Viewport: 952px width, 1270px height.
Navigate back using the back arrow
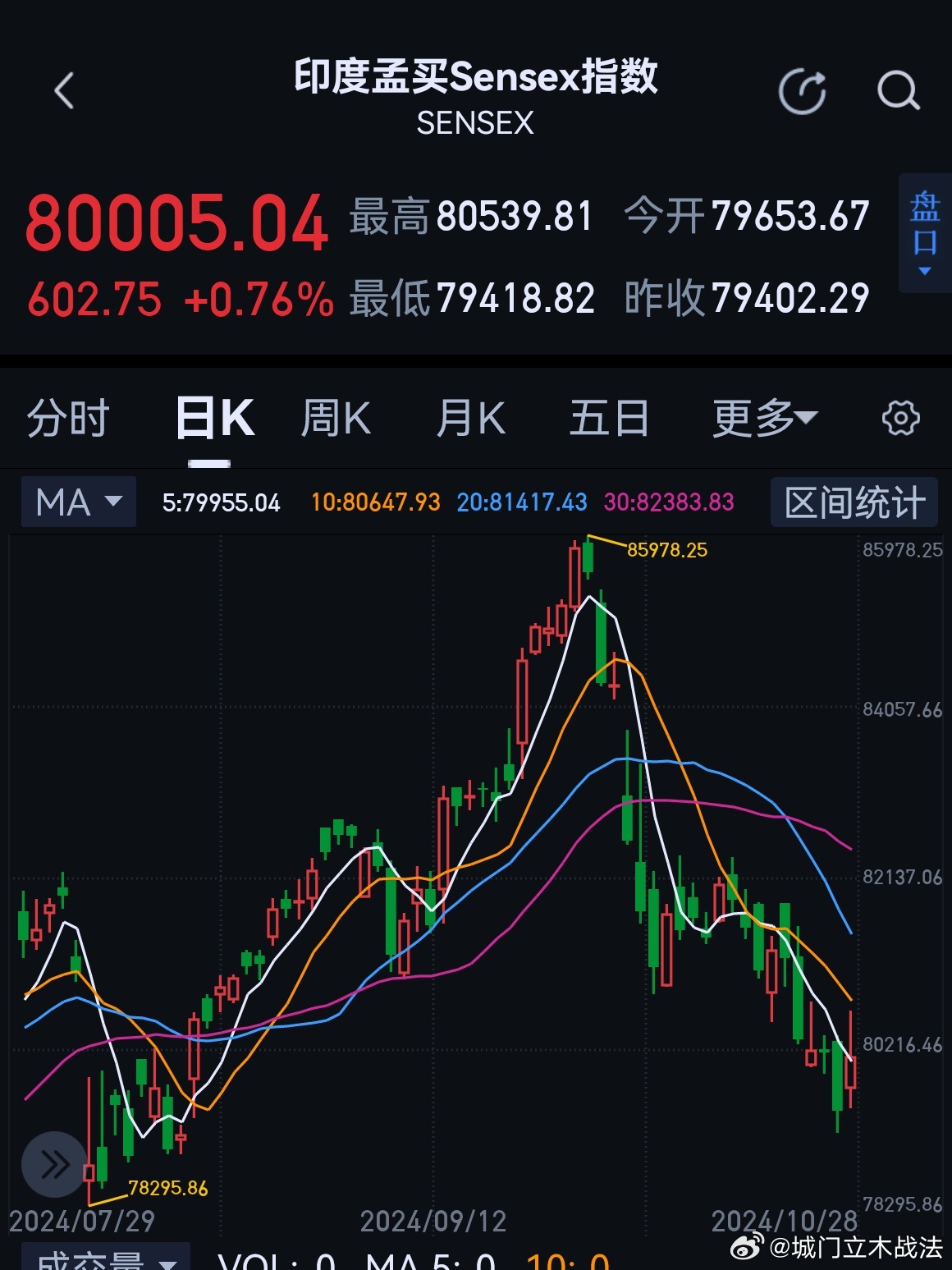click(x=64, y=90)
